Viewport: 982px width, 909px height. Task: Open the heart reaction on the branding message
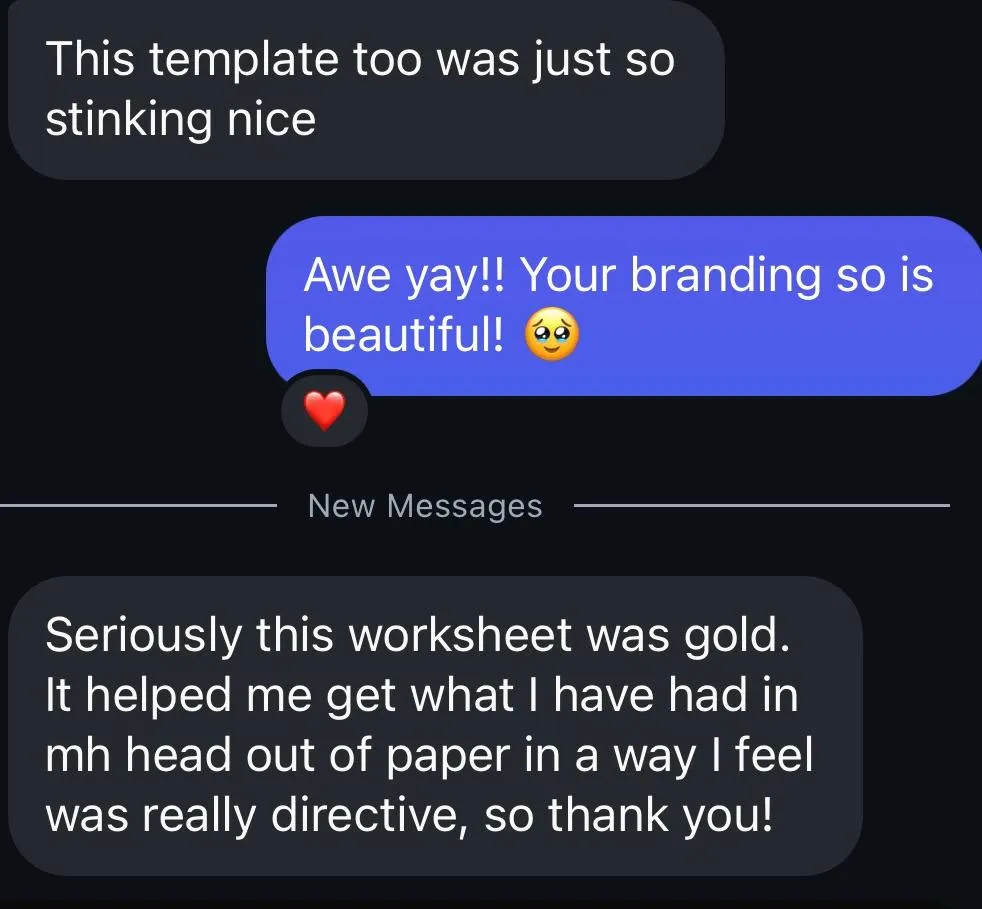[325, 410]
